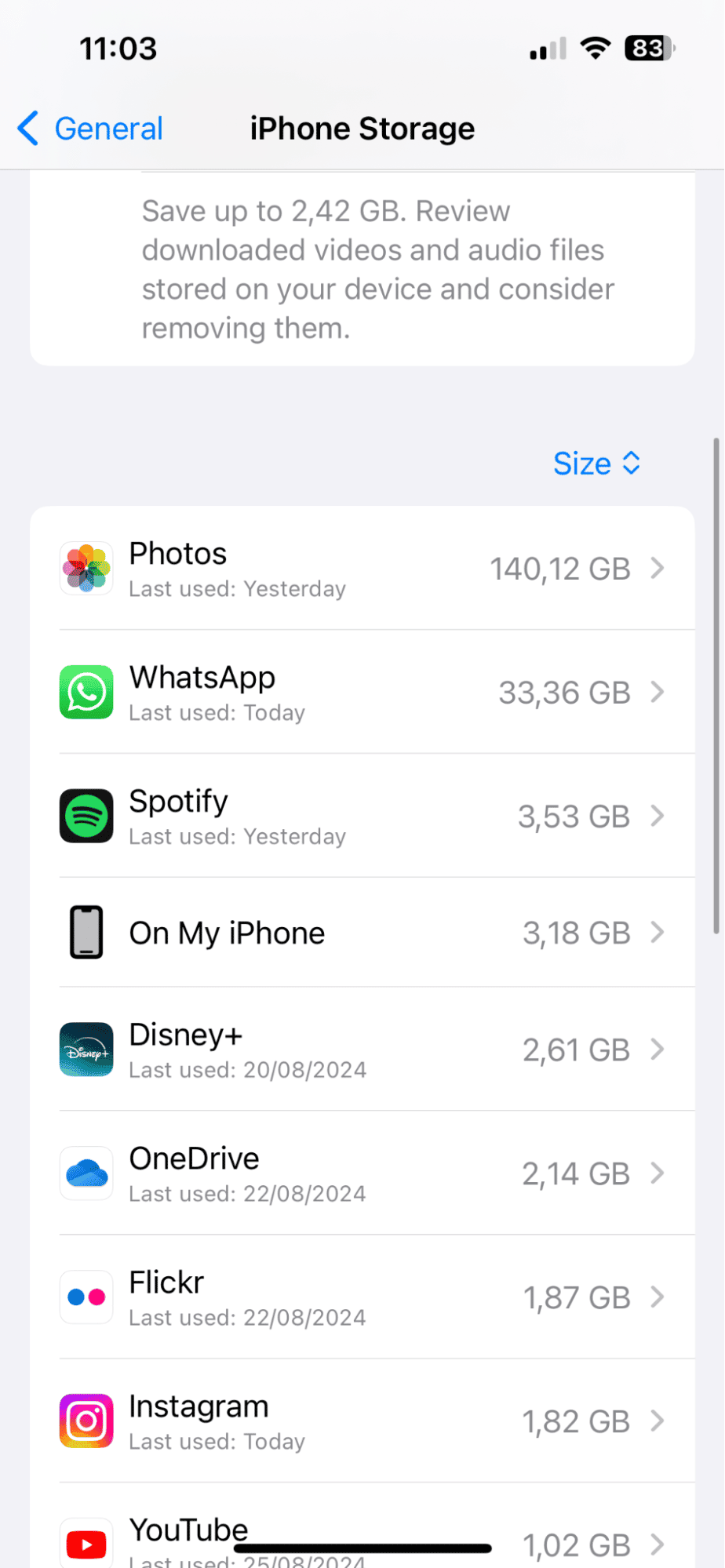Open the Disney+ app icon

[x=86, y=1049]
